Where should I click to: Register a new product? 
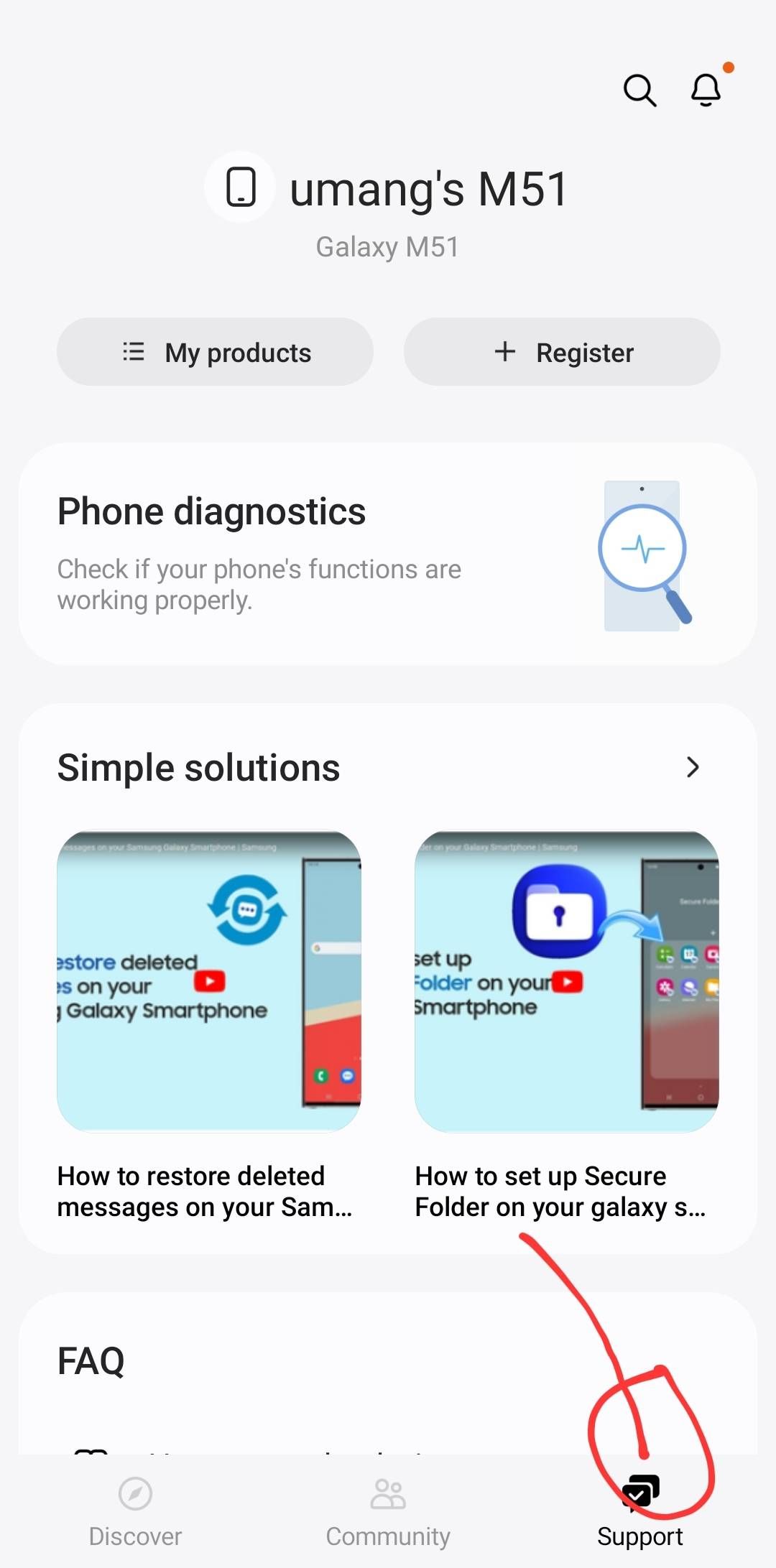click(562, 352)
